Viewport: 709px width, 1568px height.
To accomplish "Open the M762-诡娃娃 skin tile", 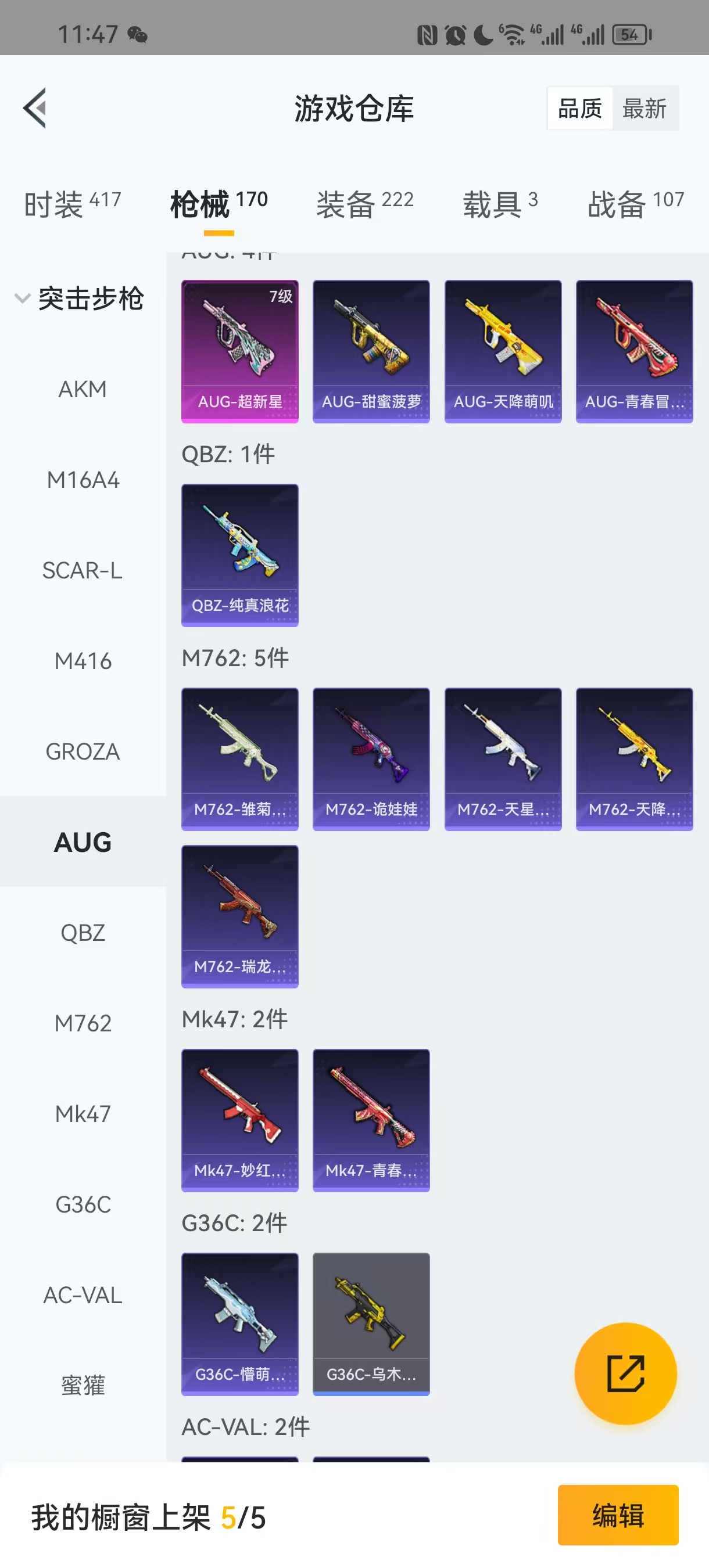I will point(371,759).
